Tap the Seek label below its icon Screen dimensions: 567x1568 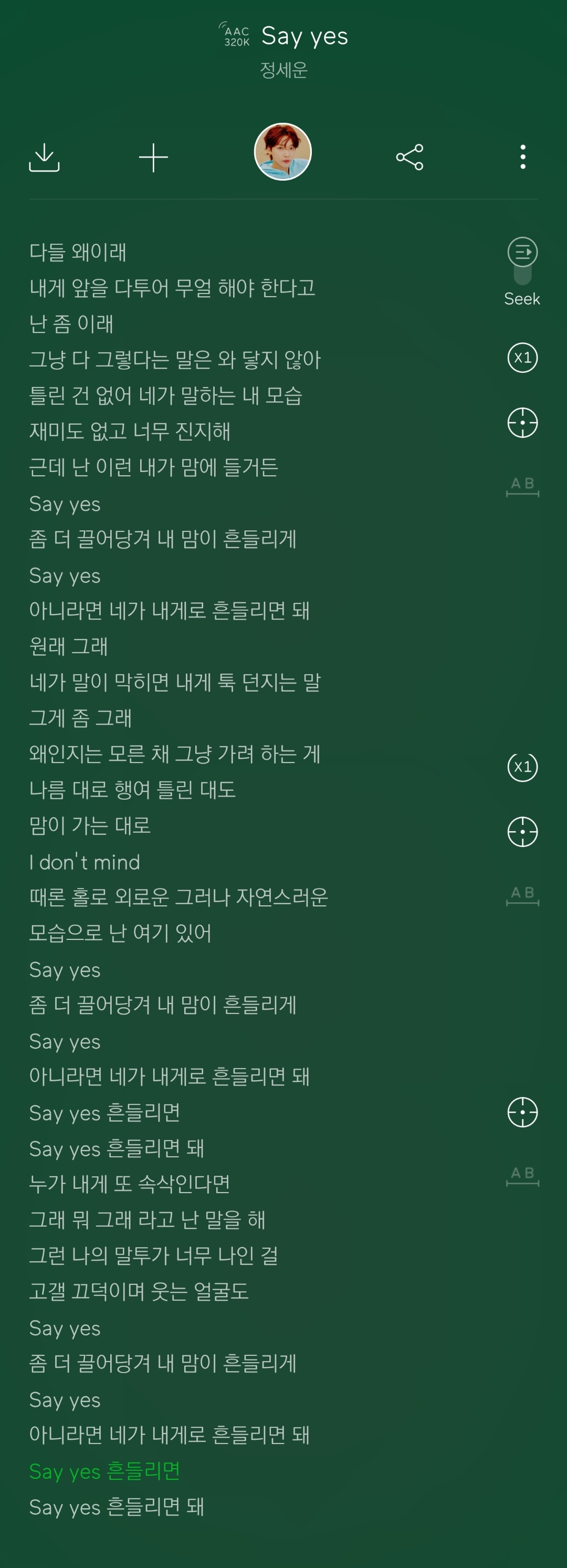click(x=521, y=298)
